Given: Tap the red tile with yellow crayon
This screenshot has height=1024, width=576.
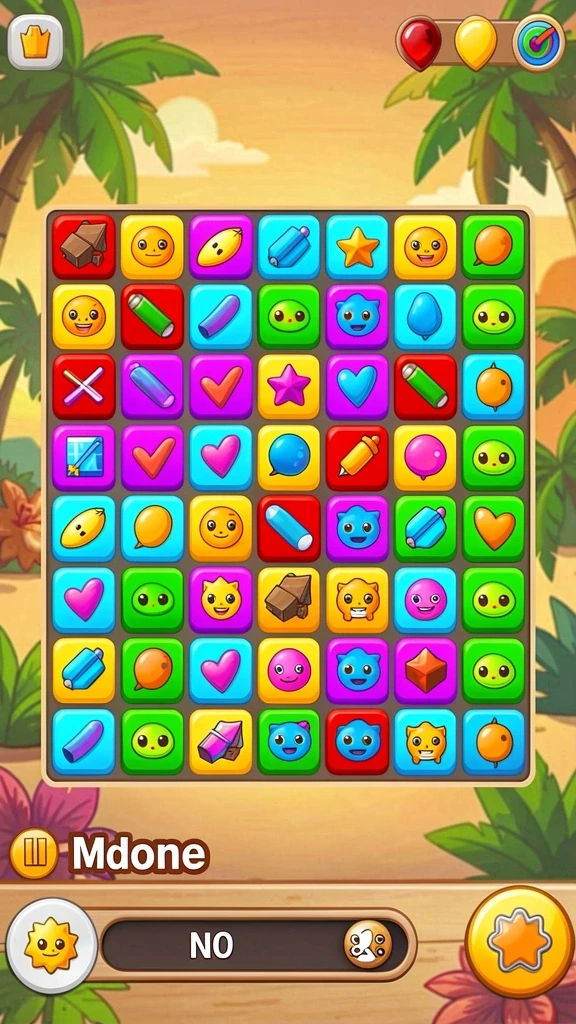Looking at the screenshot, I should tap(357, 457).
